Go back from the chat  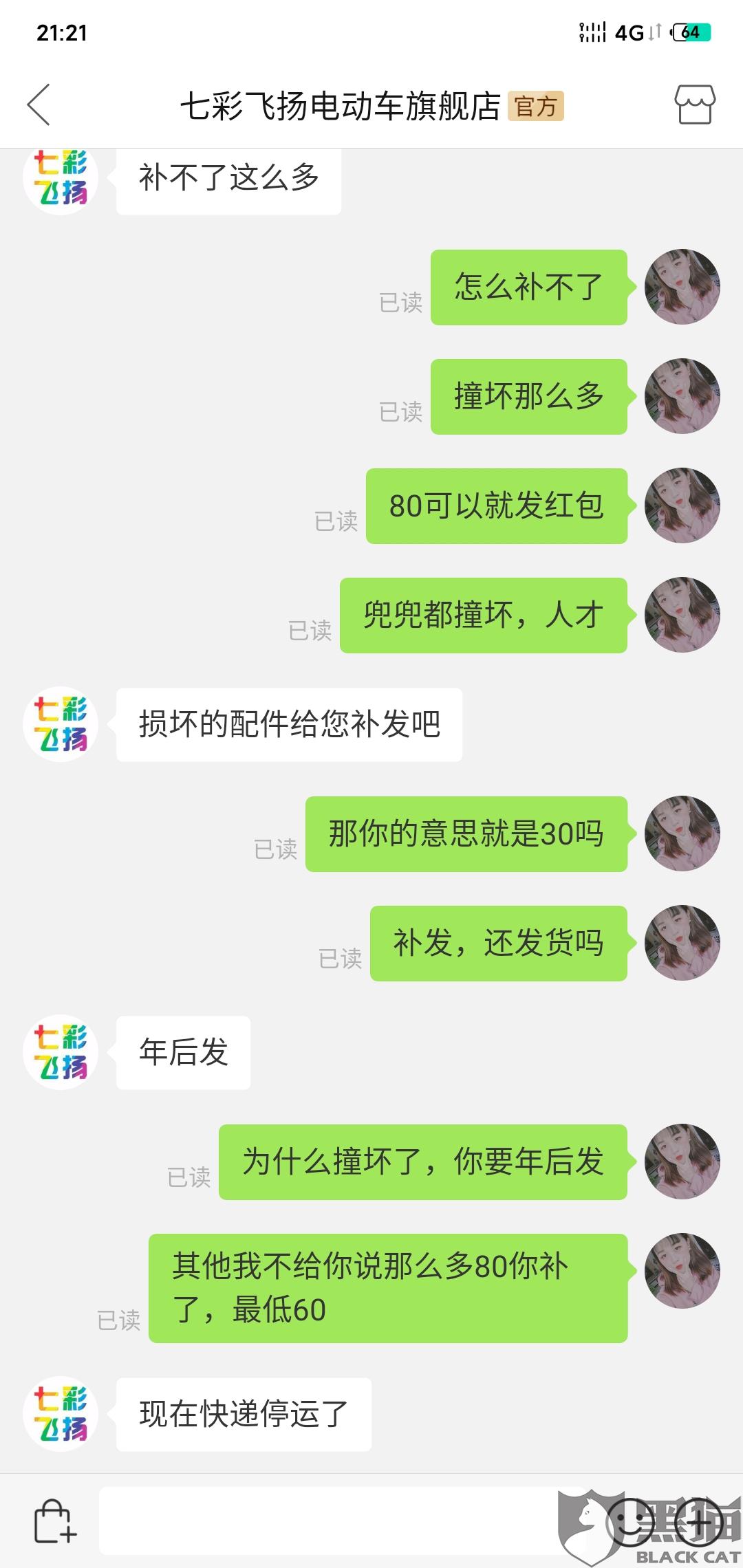point(39,105)
